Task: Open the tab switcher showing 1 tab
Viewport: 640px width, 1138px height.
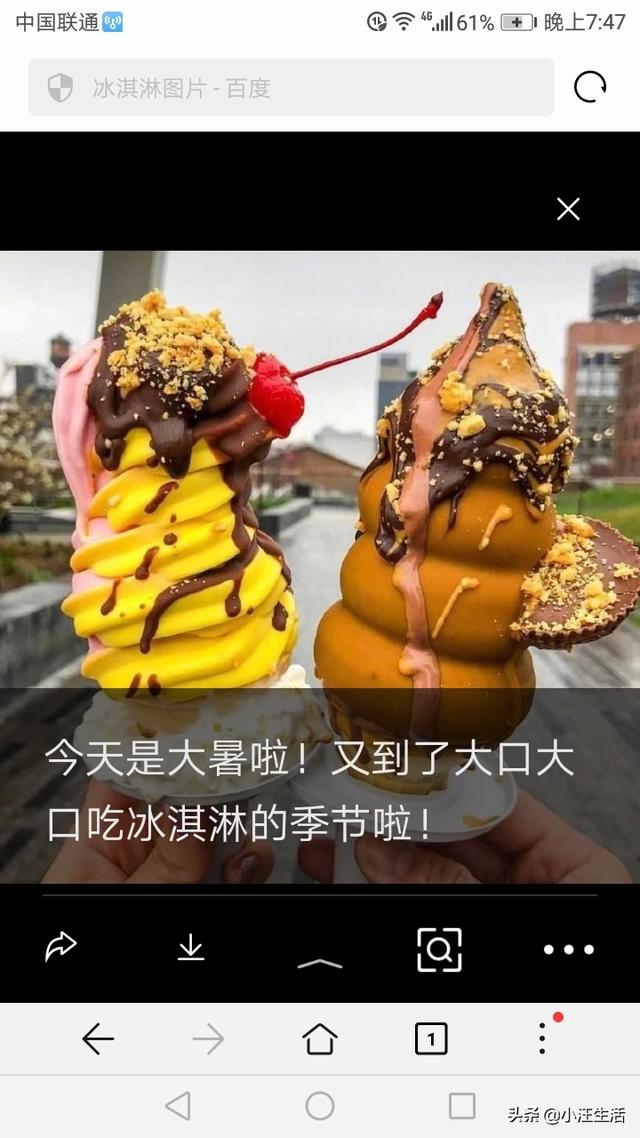Action: [x=431, y=1039]
